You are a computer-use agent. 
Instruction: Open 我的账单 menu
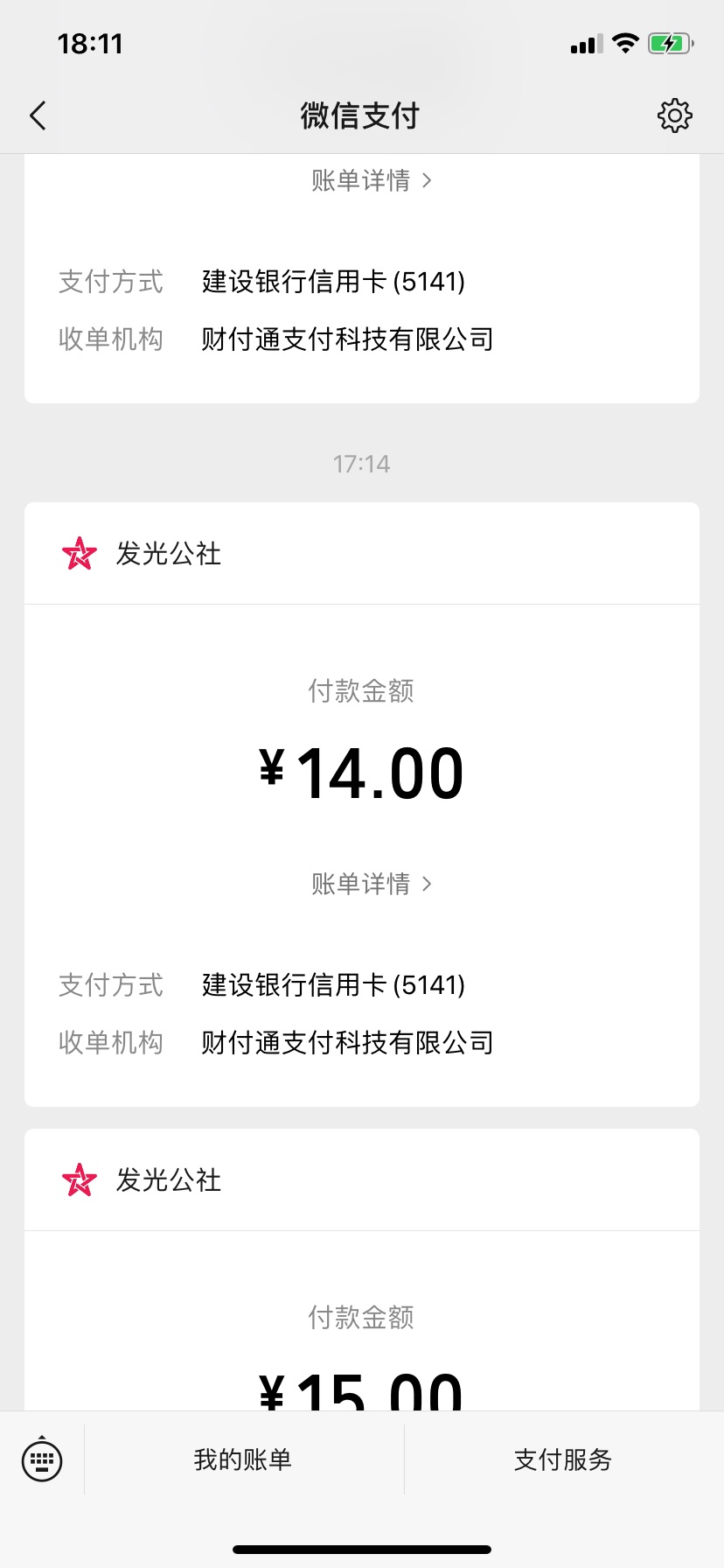coord(243,1459)
